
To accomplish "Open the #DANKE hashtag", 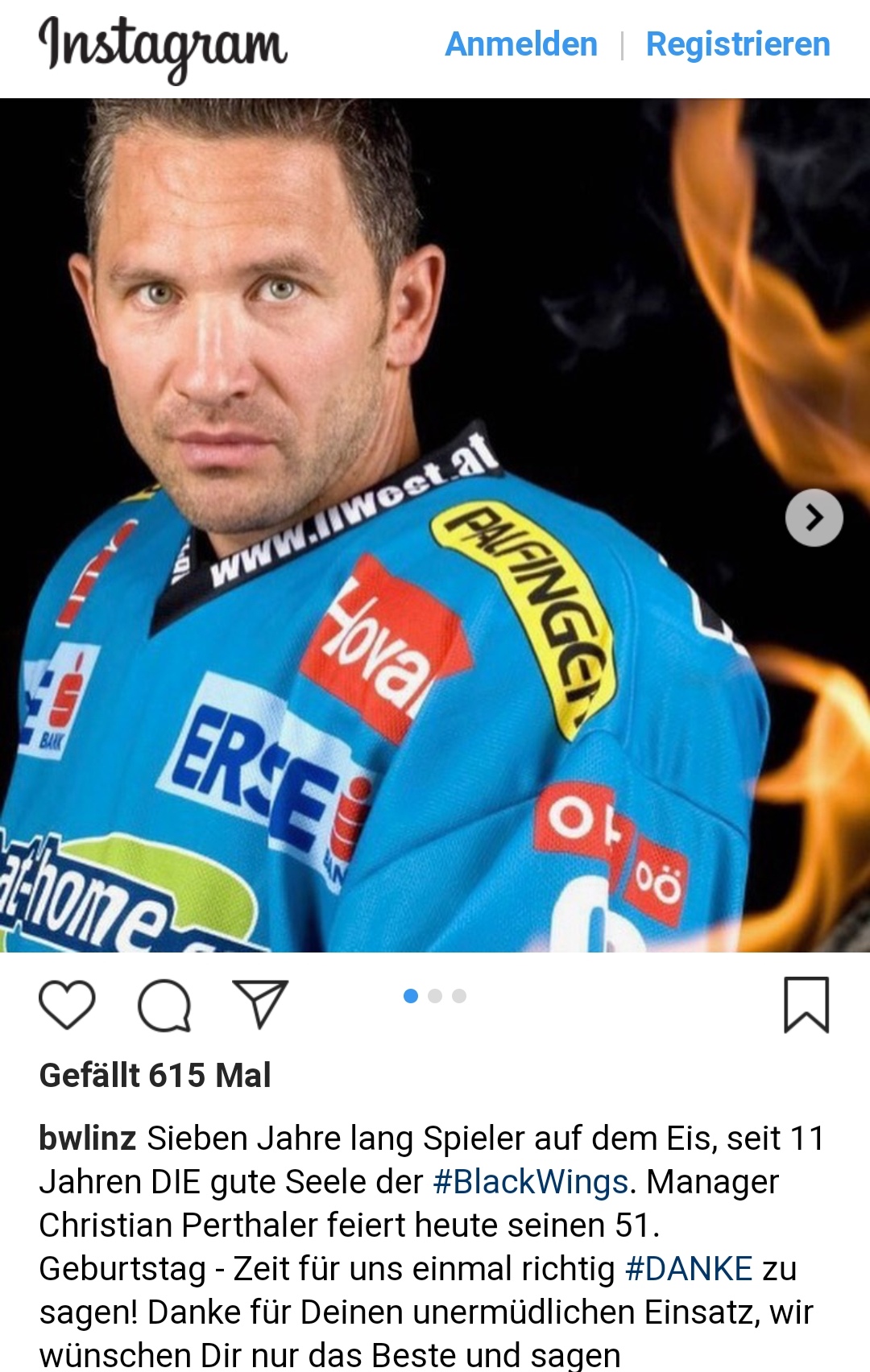I will pos(689,1269).
